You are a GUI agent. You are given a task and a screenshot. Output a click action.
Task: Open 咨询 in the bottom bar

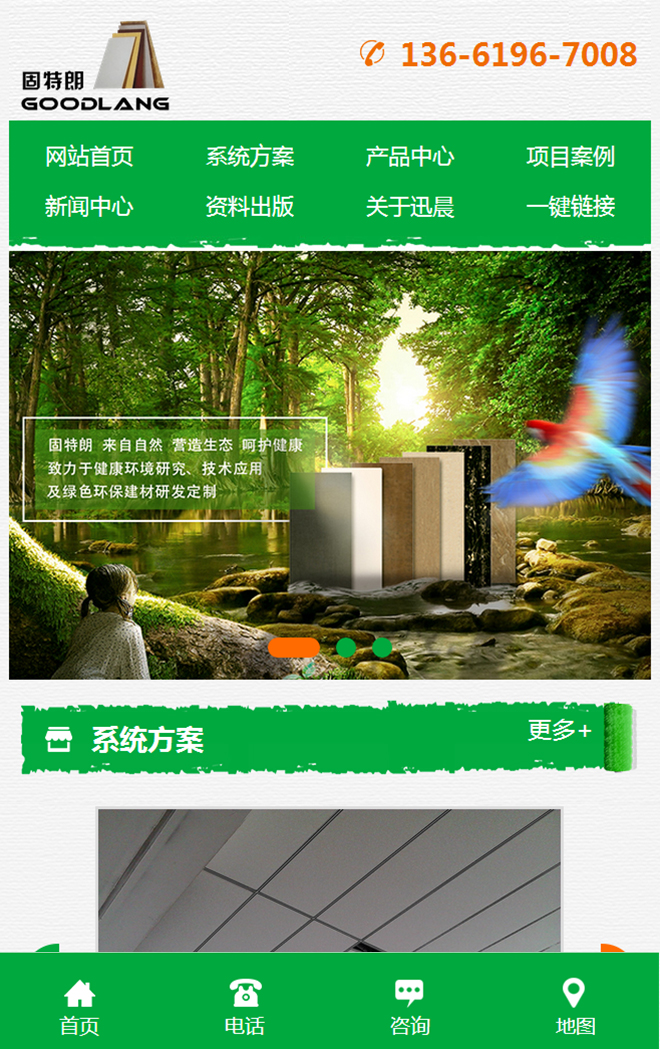pyautogui.click(x=409, y=1007)
